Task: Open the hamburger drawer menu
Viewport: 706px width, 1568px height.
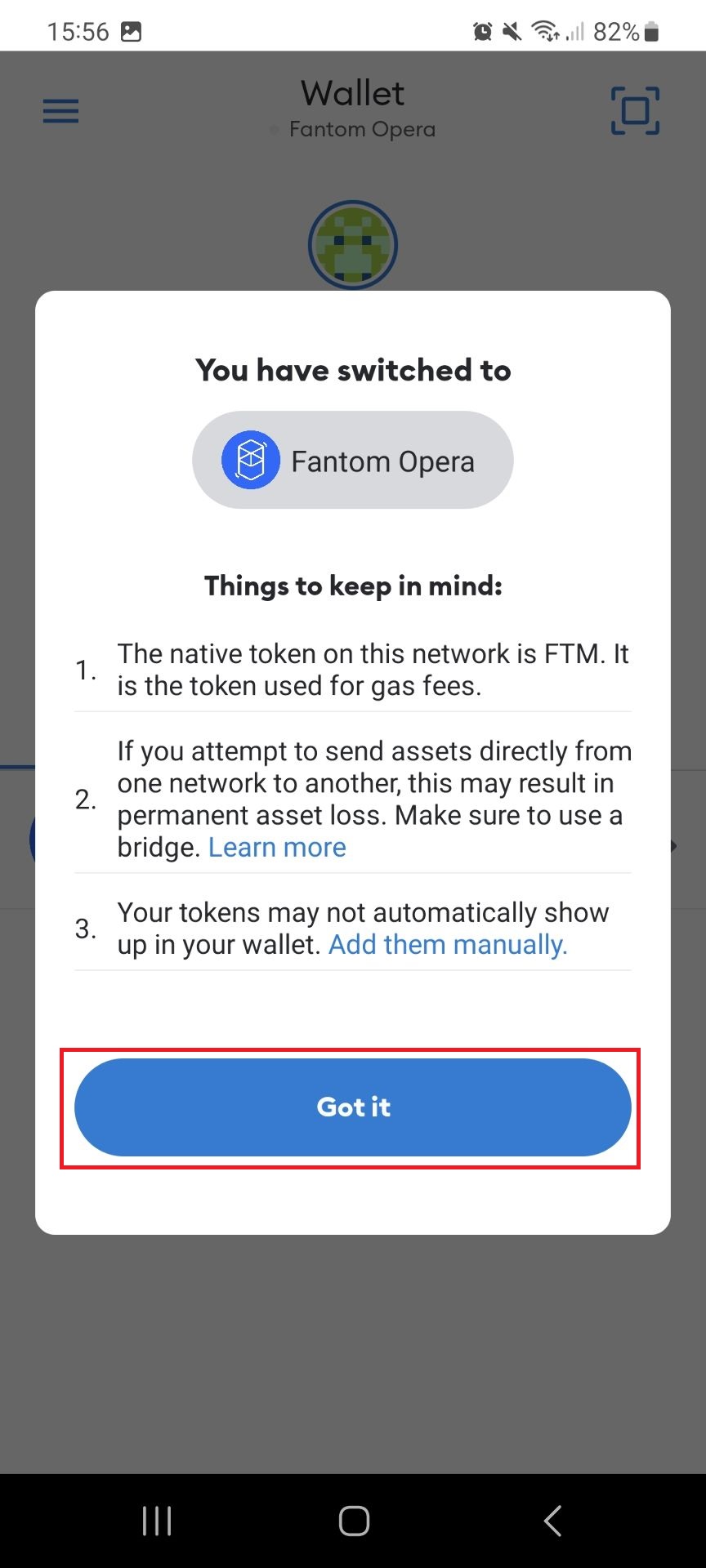Action: coord(61,111)
